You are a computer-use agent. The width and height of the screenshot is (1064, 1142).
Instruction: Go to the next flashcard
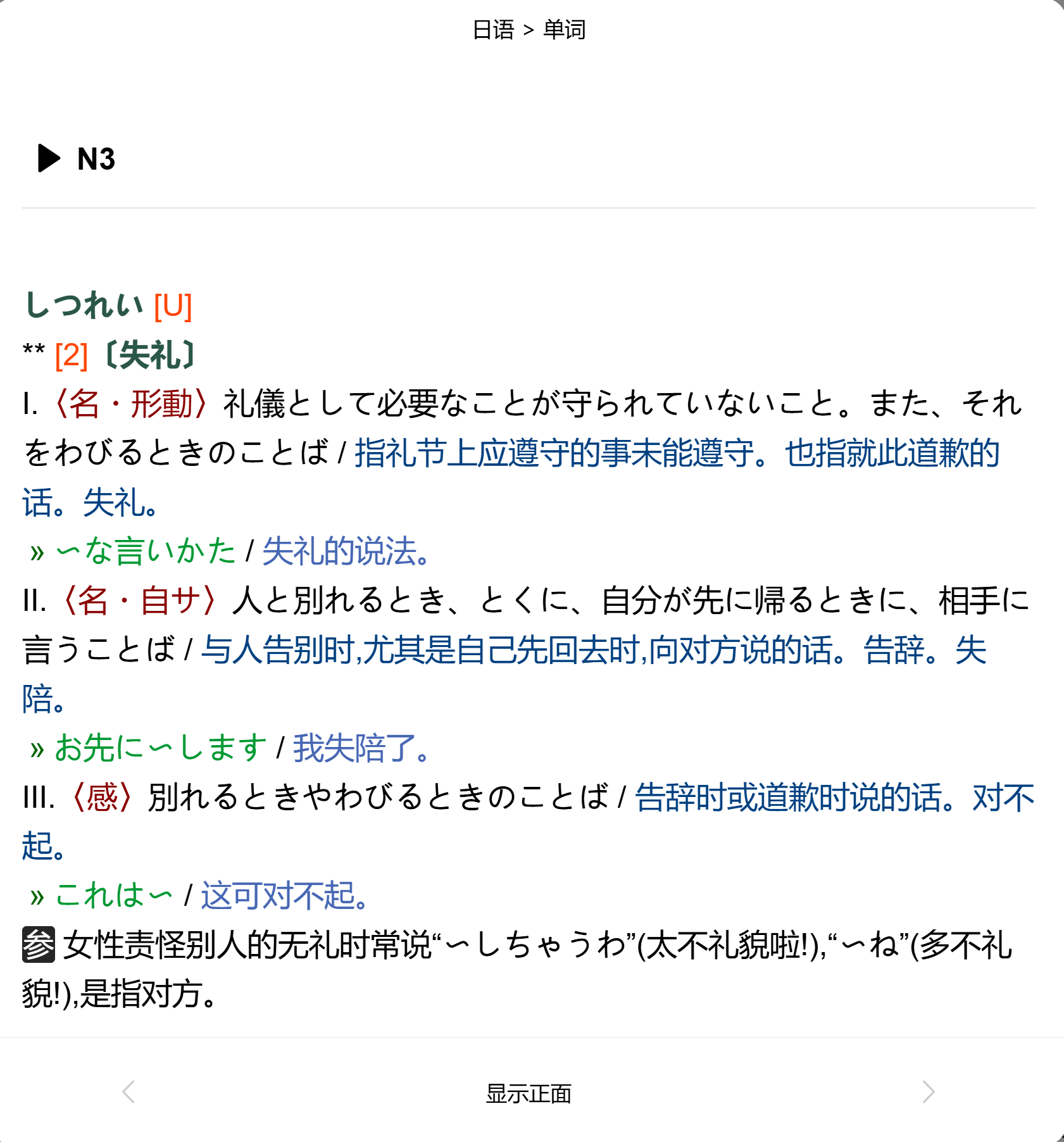(x=928, y=1092)
